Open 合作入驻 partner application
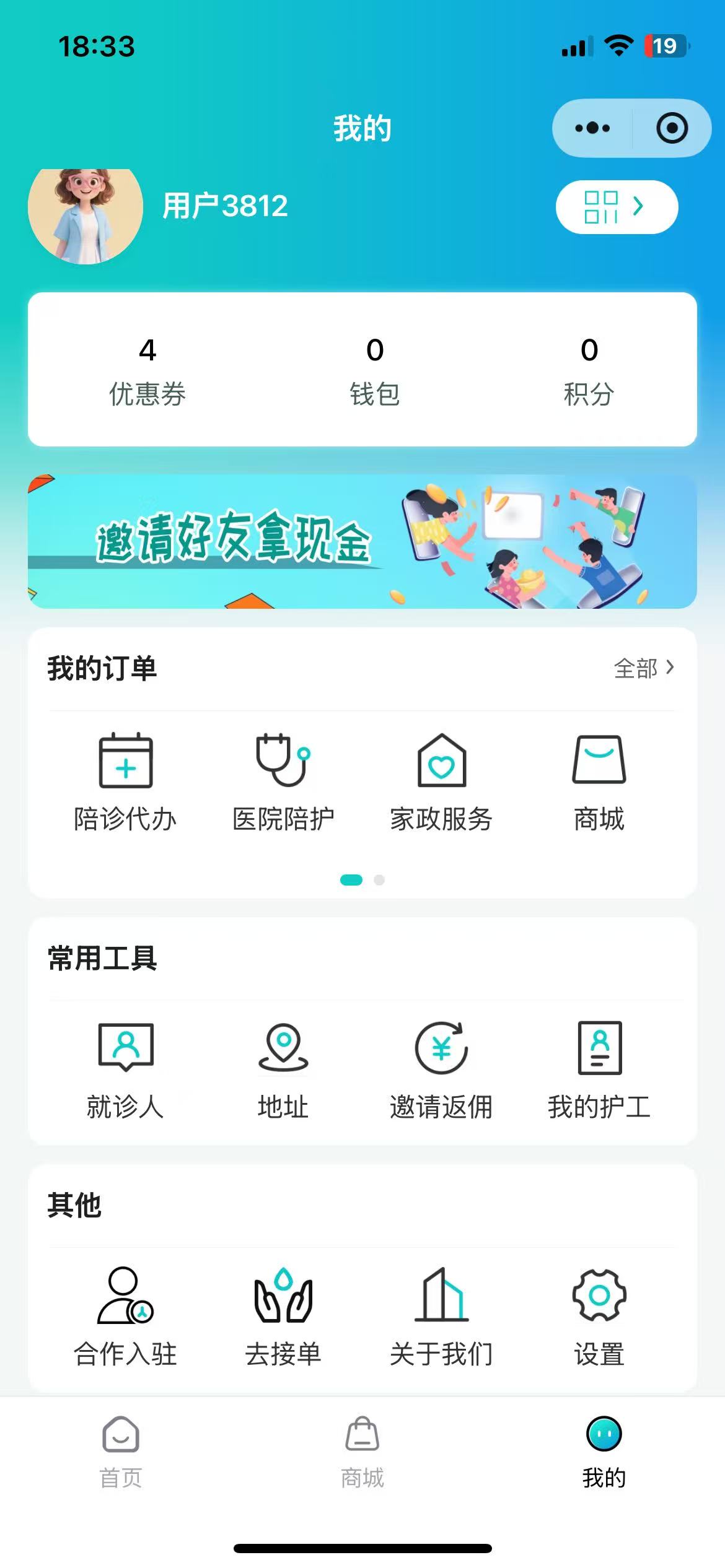 pos(126,1317)
